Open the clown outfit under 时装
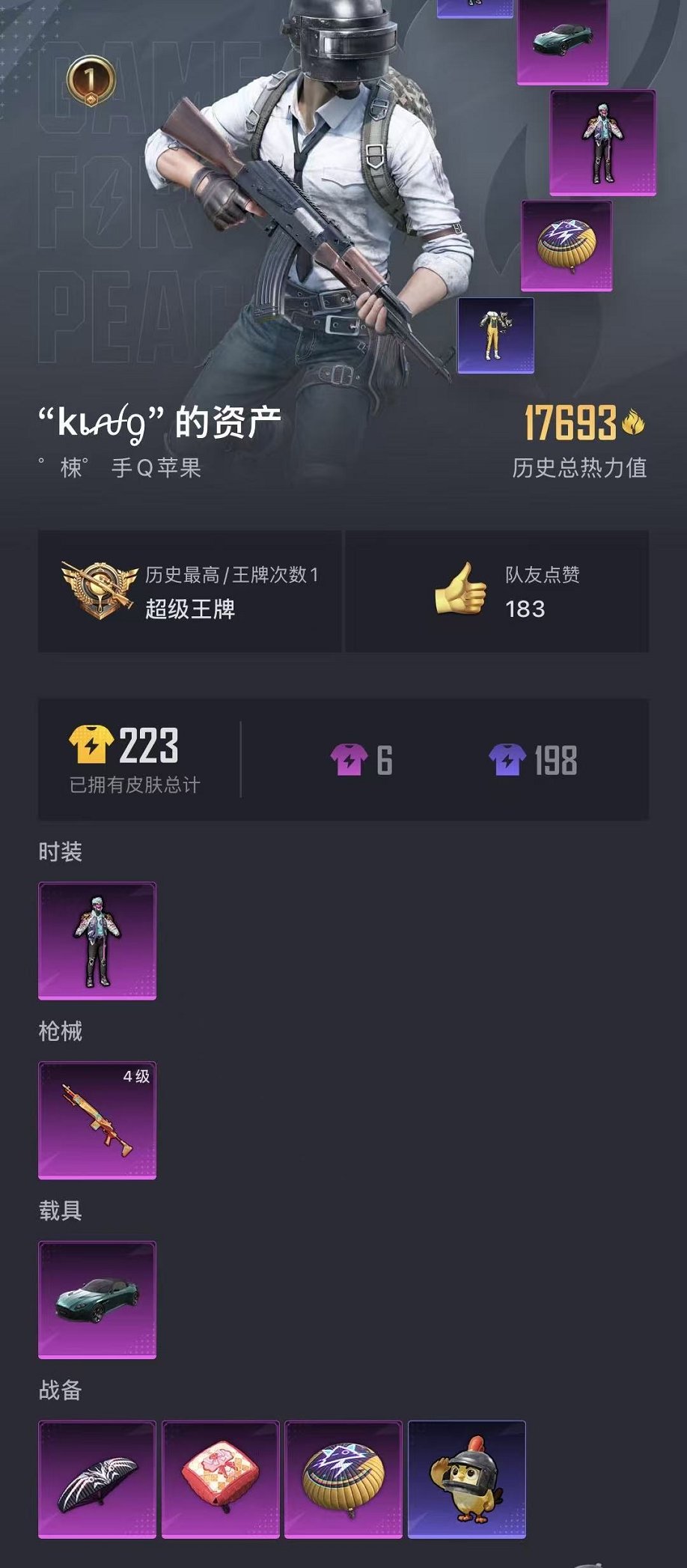The width and height of the screenshot is (687, 1568). [x=97, y=940]
